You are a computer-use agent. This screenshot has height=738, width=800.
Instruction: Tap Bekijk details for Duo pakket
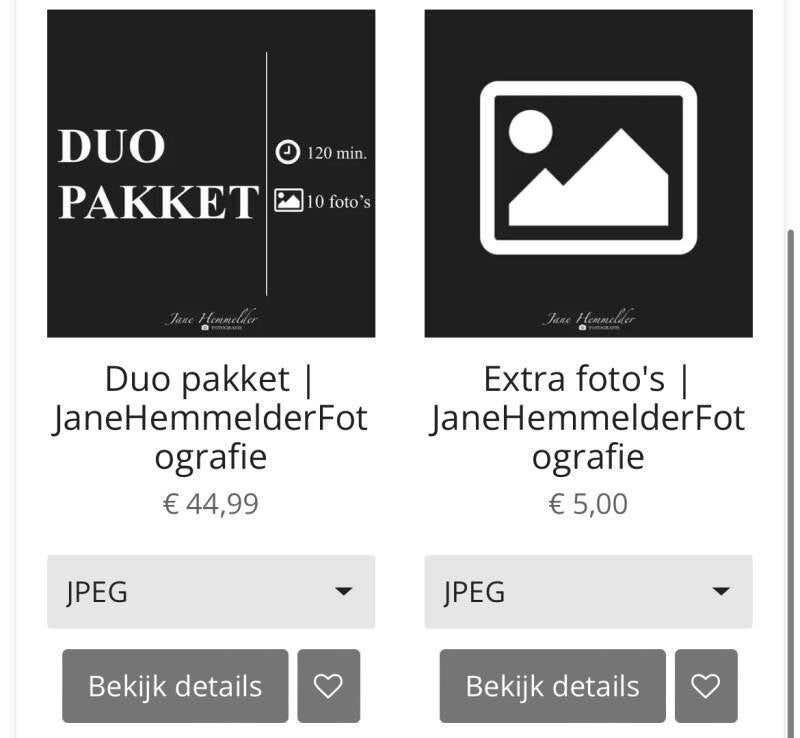[x=175, y=686]
